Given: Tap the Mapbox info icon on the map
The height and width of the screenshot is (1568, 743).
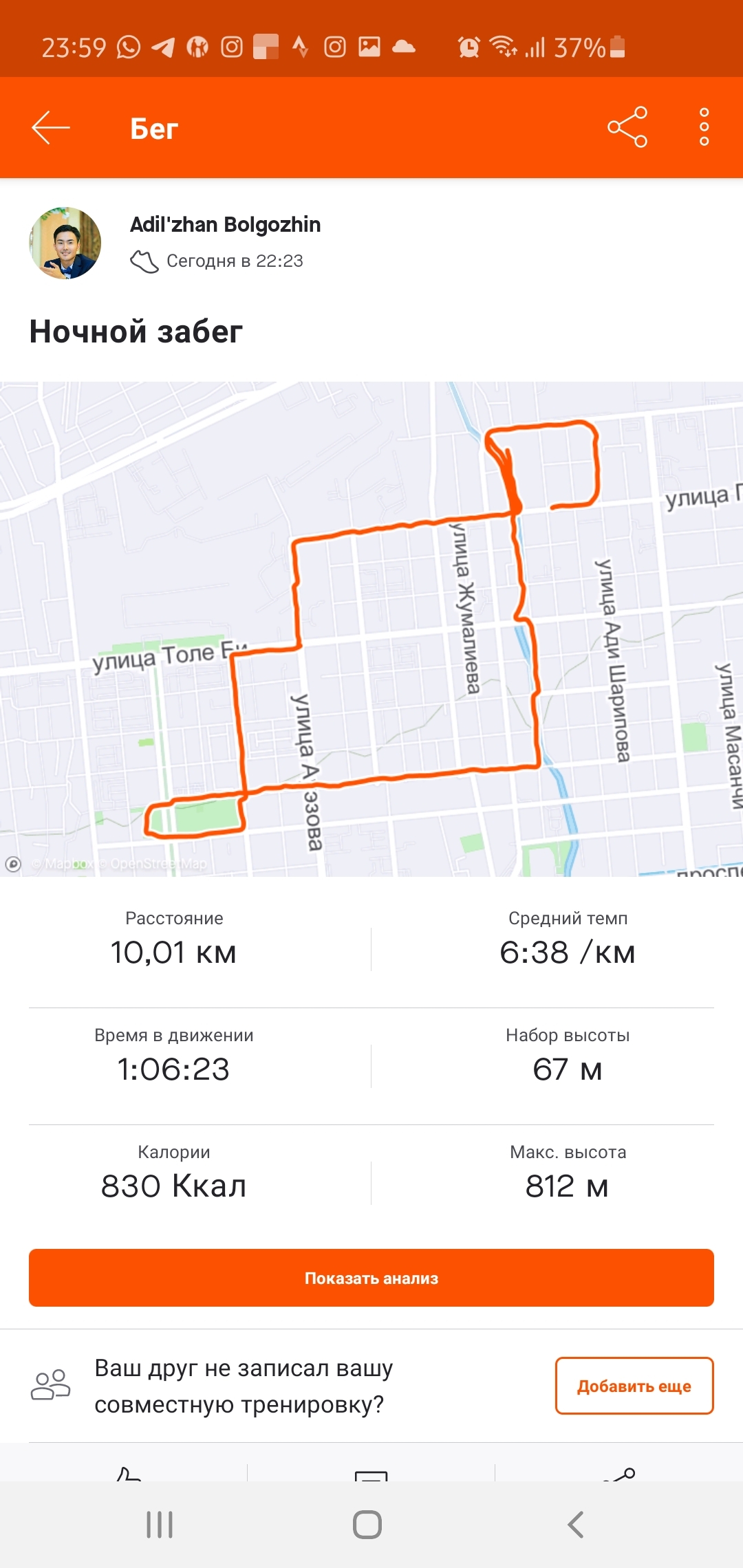Looking at the screenshot, I should 13,864.
